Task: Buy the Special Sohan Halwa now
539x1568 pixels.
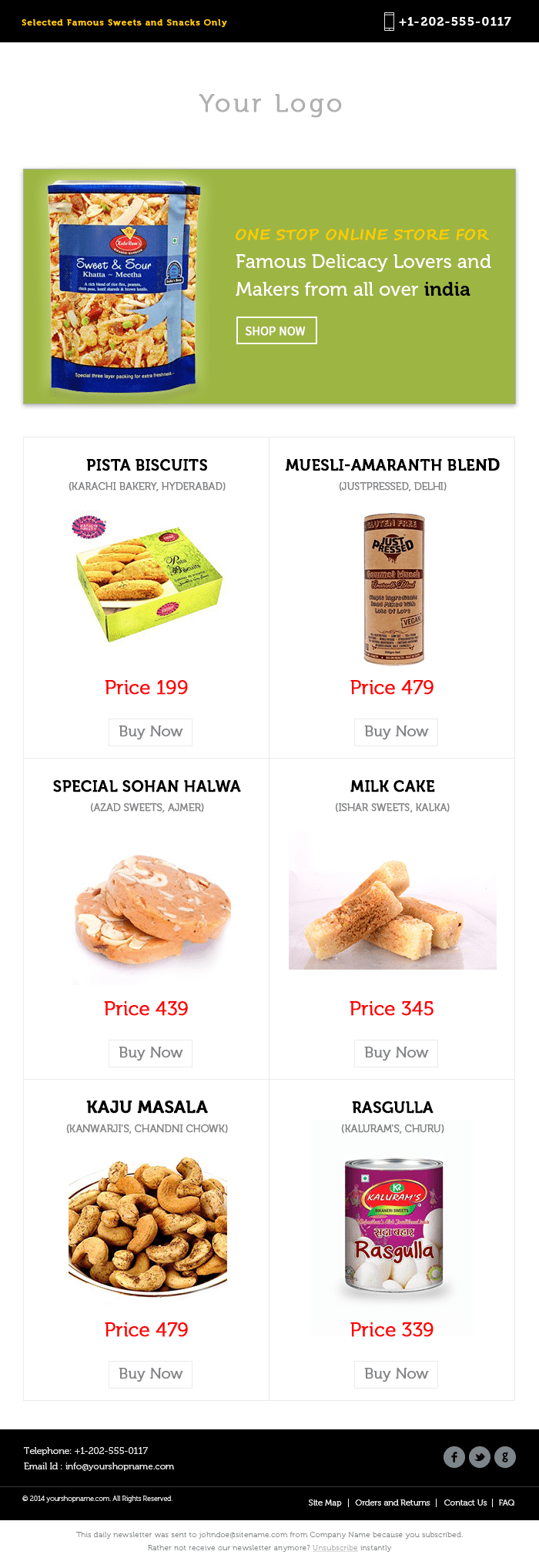Action: 150,1053
